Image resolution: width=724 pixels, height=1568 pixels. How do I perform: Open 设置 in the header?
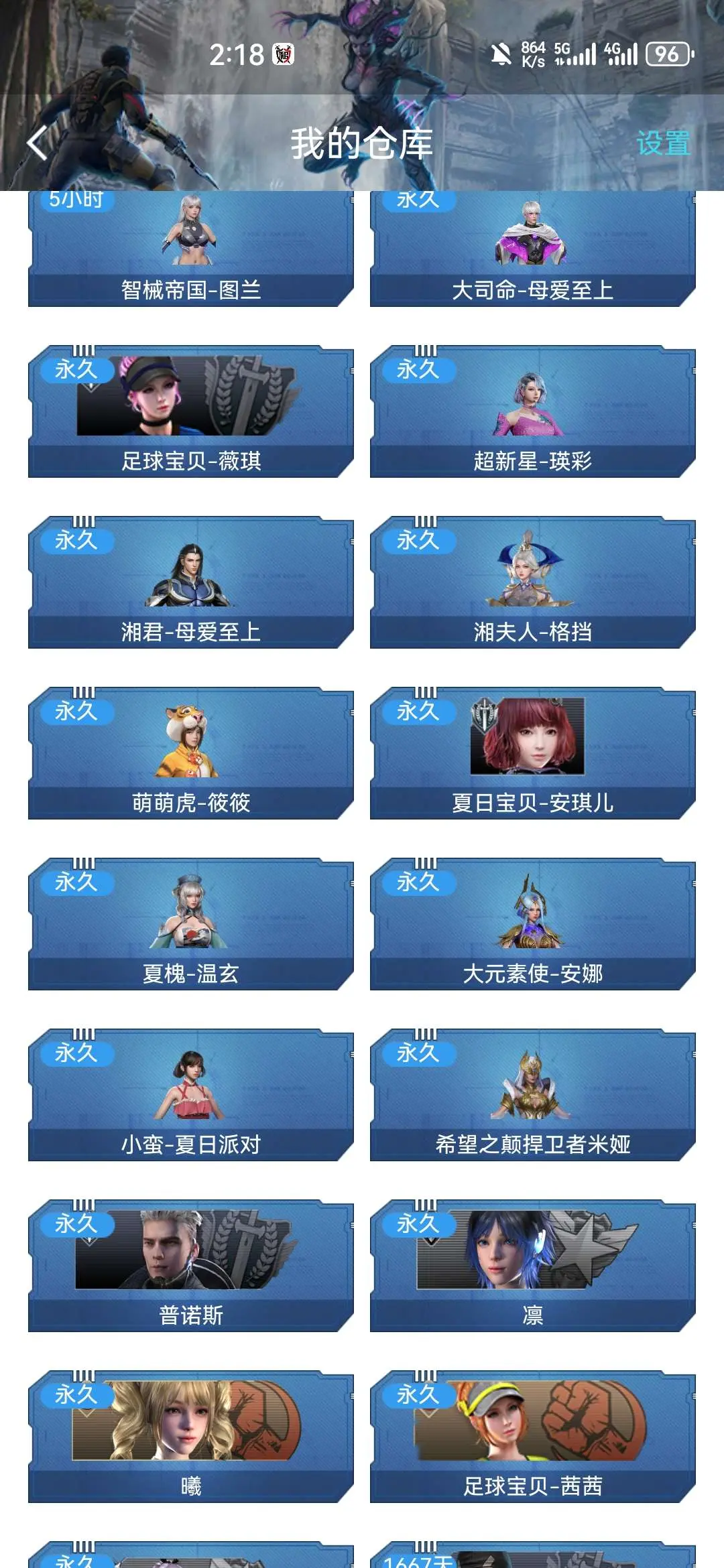[x=662, y=143]
